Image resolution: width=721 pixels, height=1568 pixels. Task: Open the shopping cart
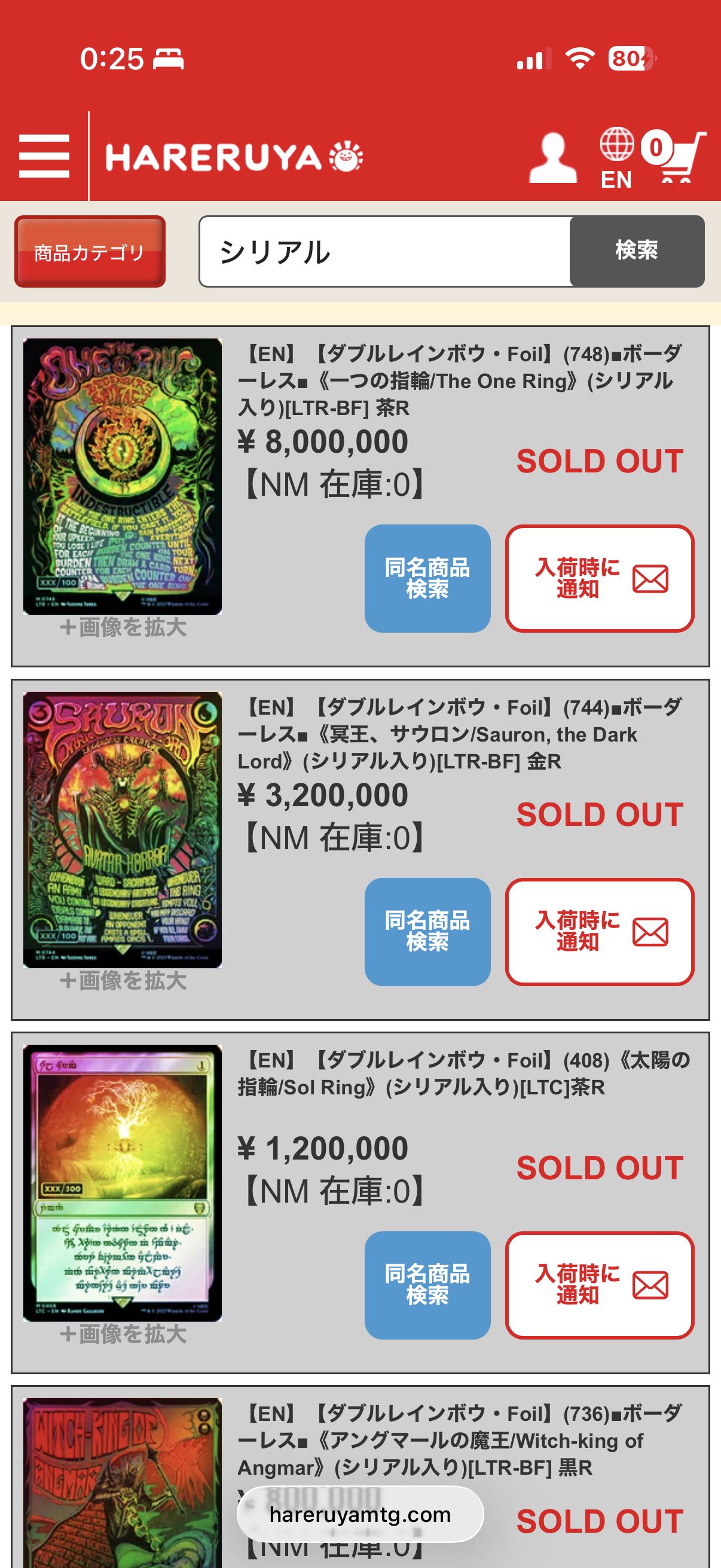679,157
